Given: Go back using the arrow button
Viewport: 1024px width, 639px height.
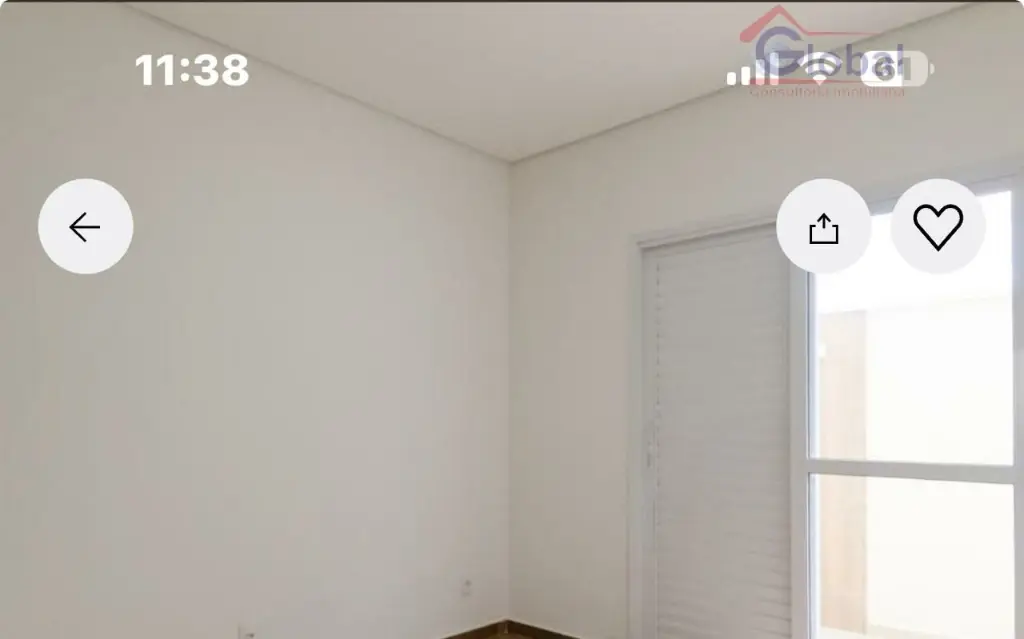Looking at the screenshot, I should (85, 227).
